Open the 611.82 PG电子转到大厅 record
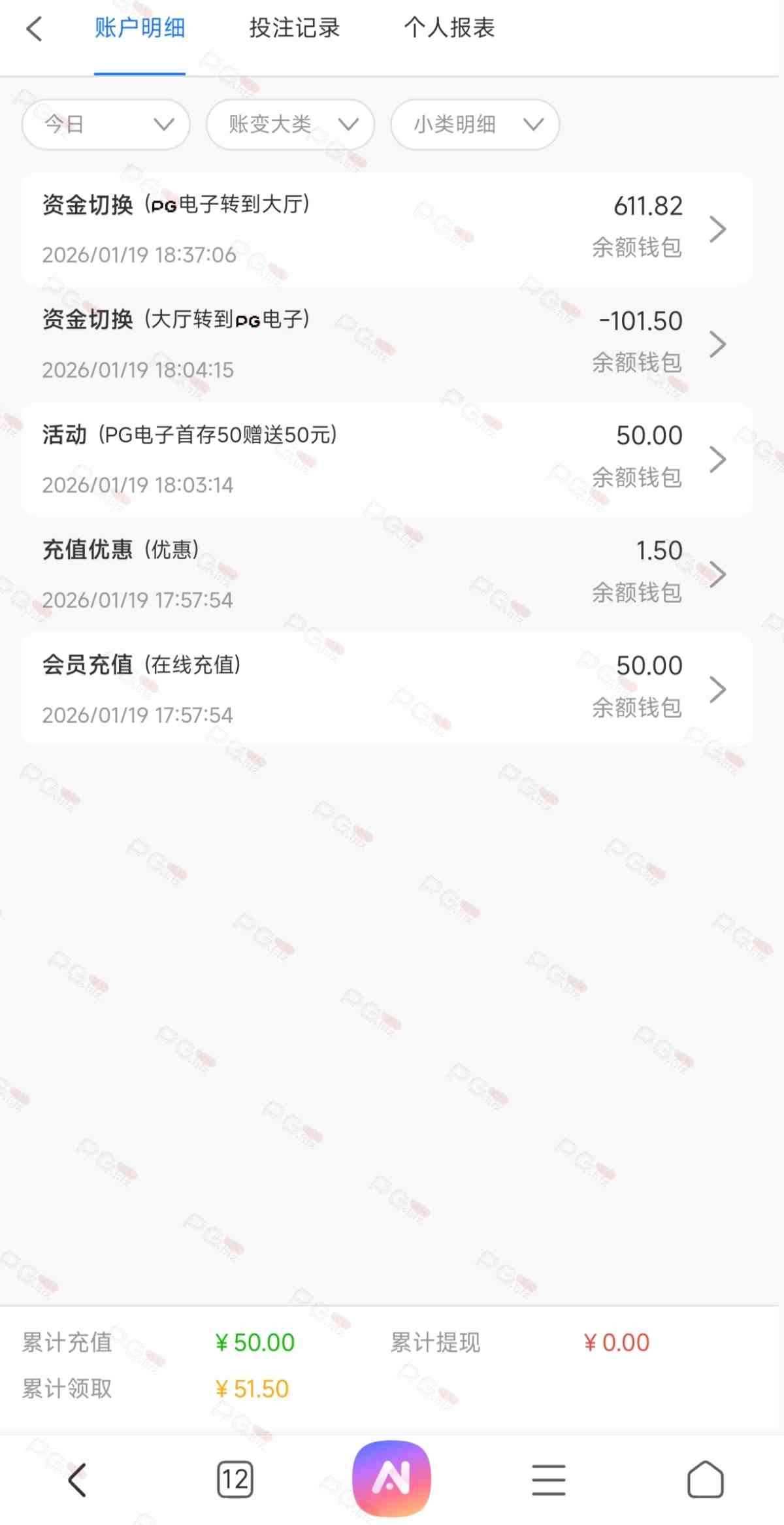The height and width of the screenshot is (1525, 784). pyautogui.click(x=387, y=229)
